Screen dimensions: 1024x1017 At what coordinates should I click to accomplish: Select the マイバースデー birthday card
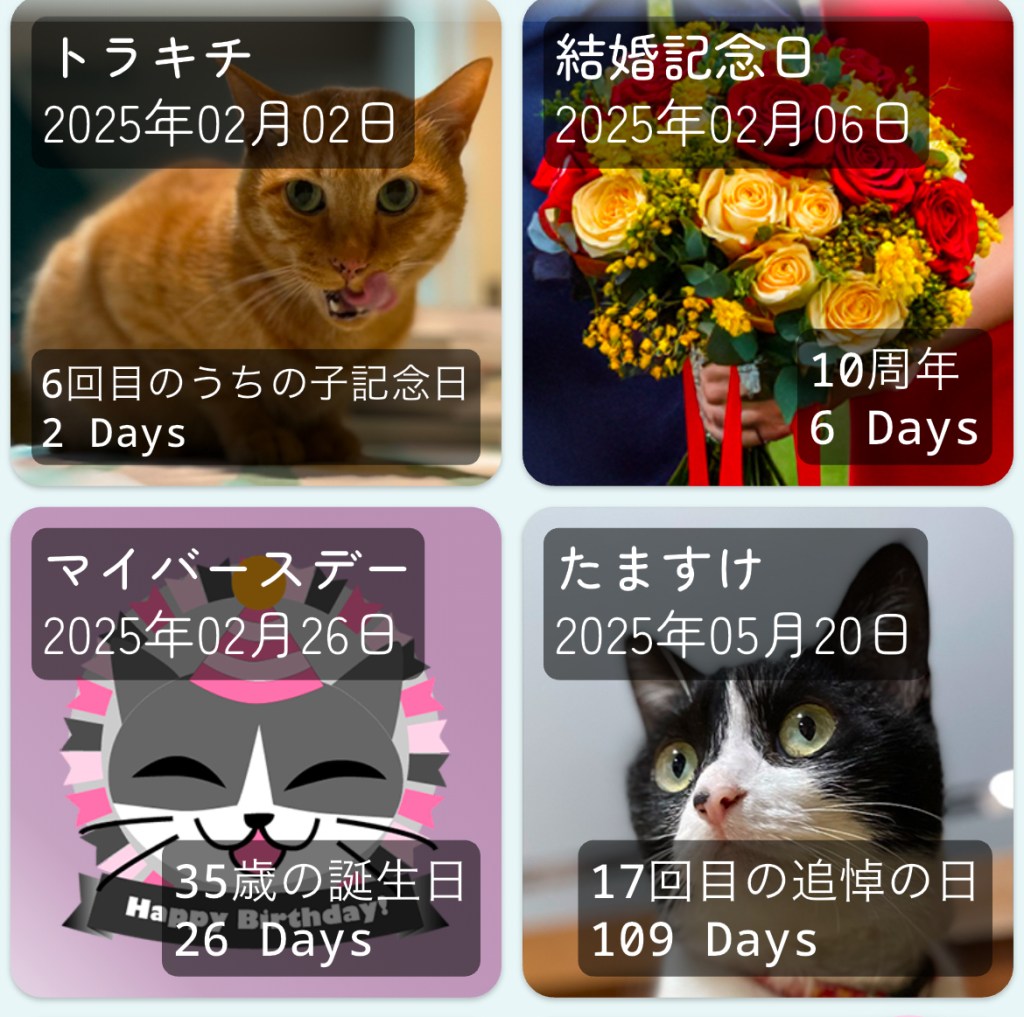click(x=255, y=752)
